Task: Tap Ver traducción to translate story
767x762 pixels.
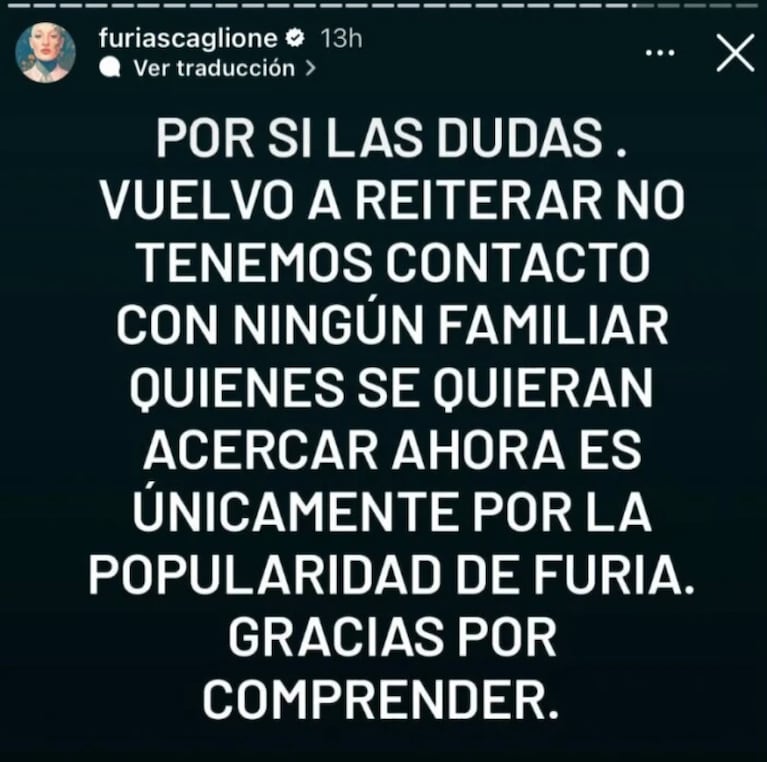Action: click(x=213, y=68)
